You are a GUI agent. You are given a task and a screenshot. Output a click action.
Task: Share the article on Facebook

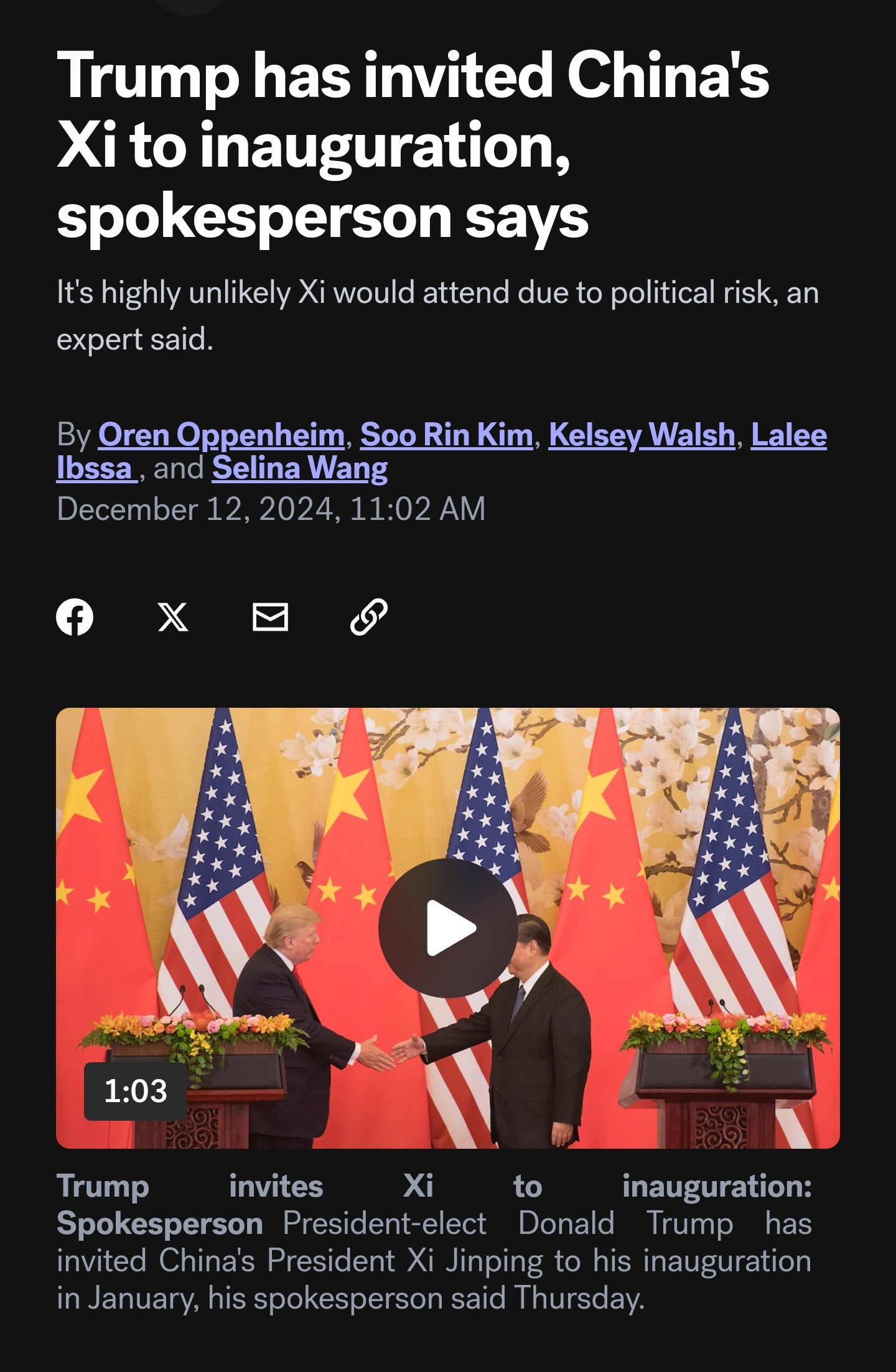click(75, 617)
